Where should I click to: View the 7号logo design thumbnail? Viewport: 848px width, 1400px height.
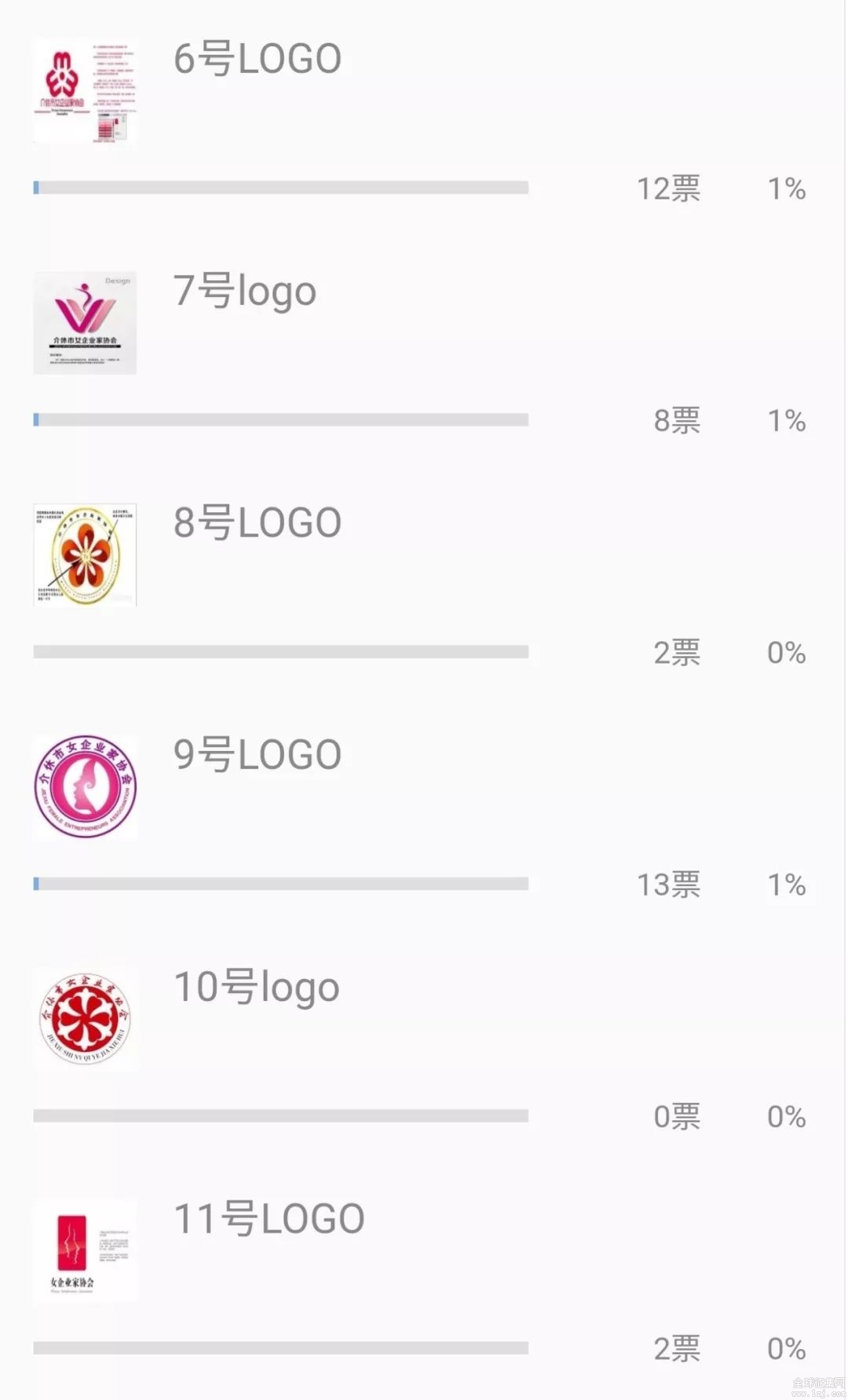pyautogui.click(x=85, y=323)
